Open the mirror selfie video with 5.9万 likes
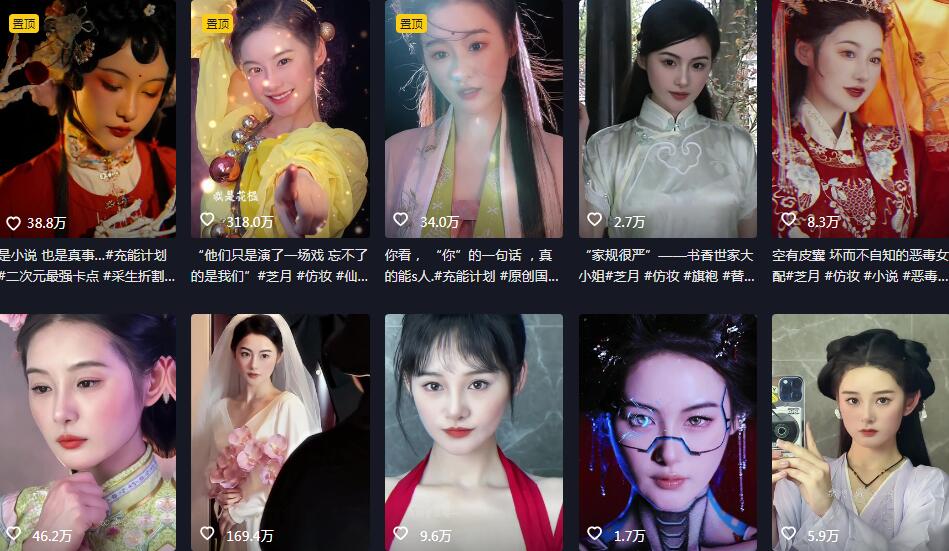This screenshot has width=949, height=551. (860, 432)
